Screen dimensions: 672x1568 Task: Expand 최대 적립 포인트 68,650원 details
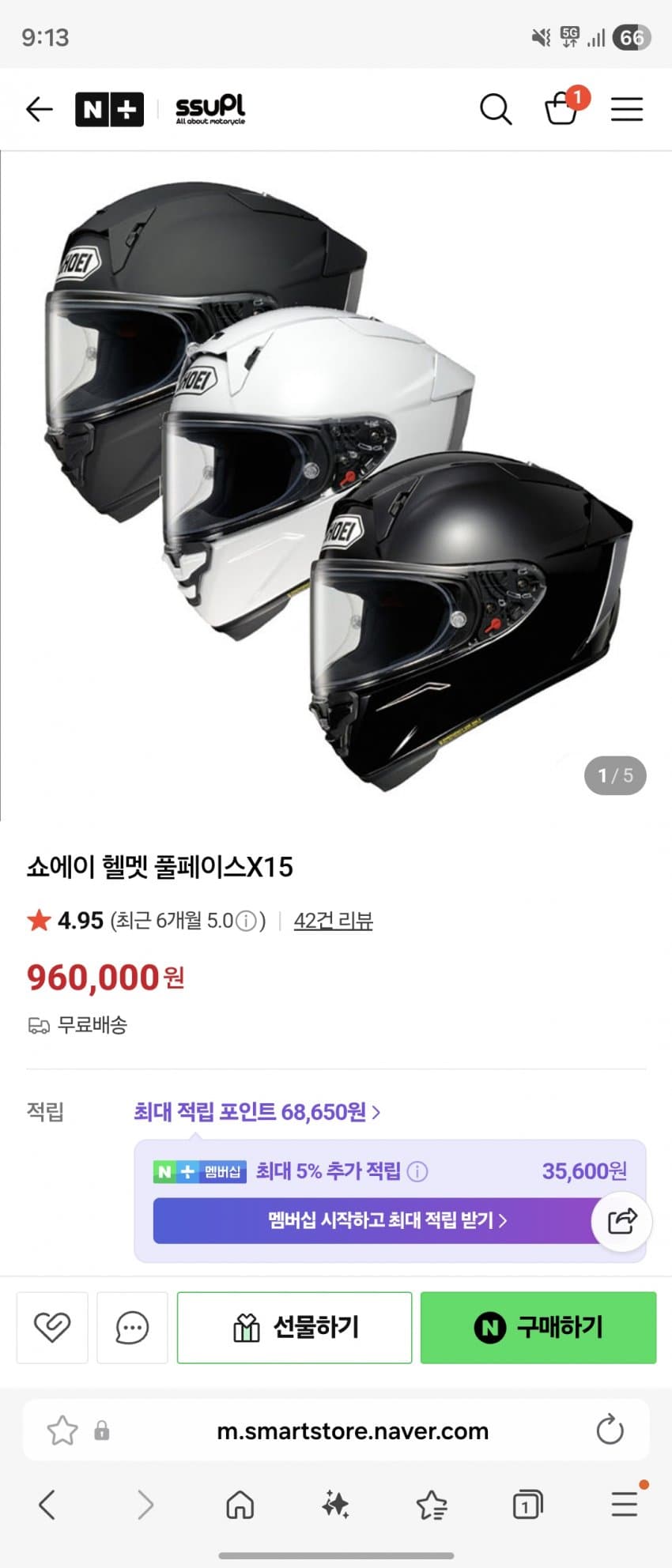(257, 1113)
